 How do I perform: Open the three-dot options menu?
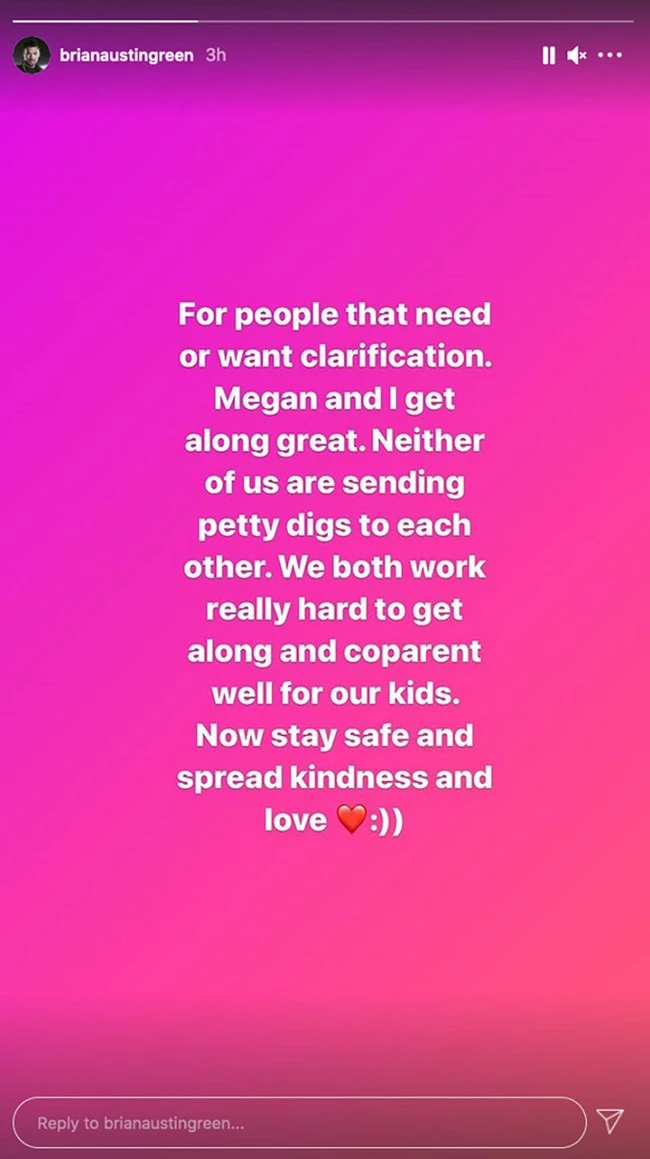click(x=610, y=56)
